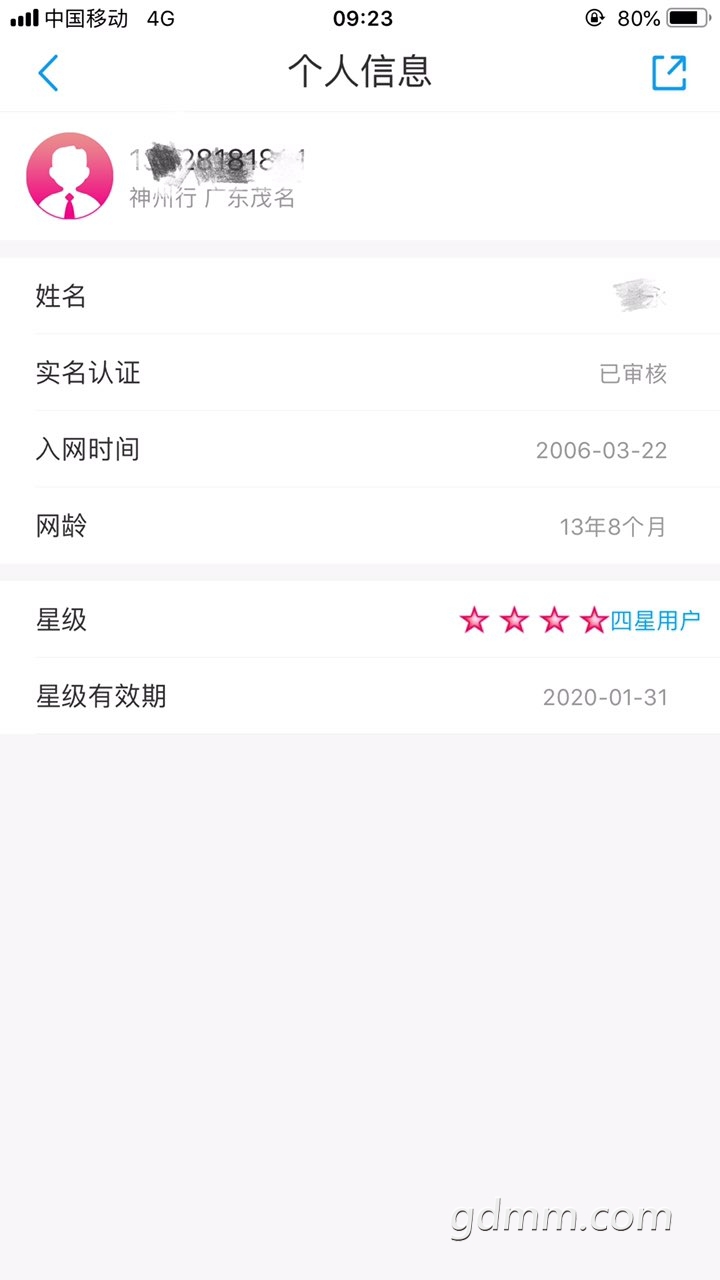Go back from the 个人信息 page

[48, 73]
